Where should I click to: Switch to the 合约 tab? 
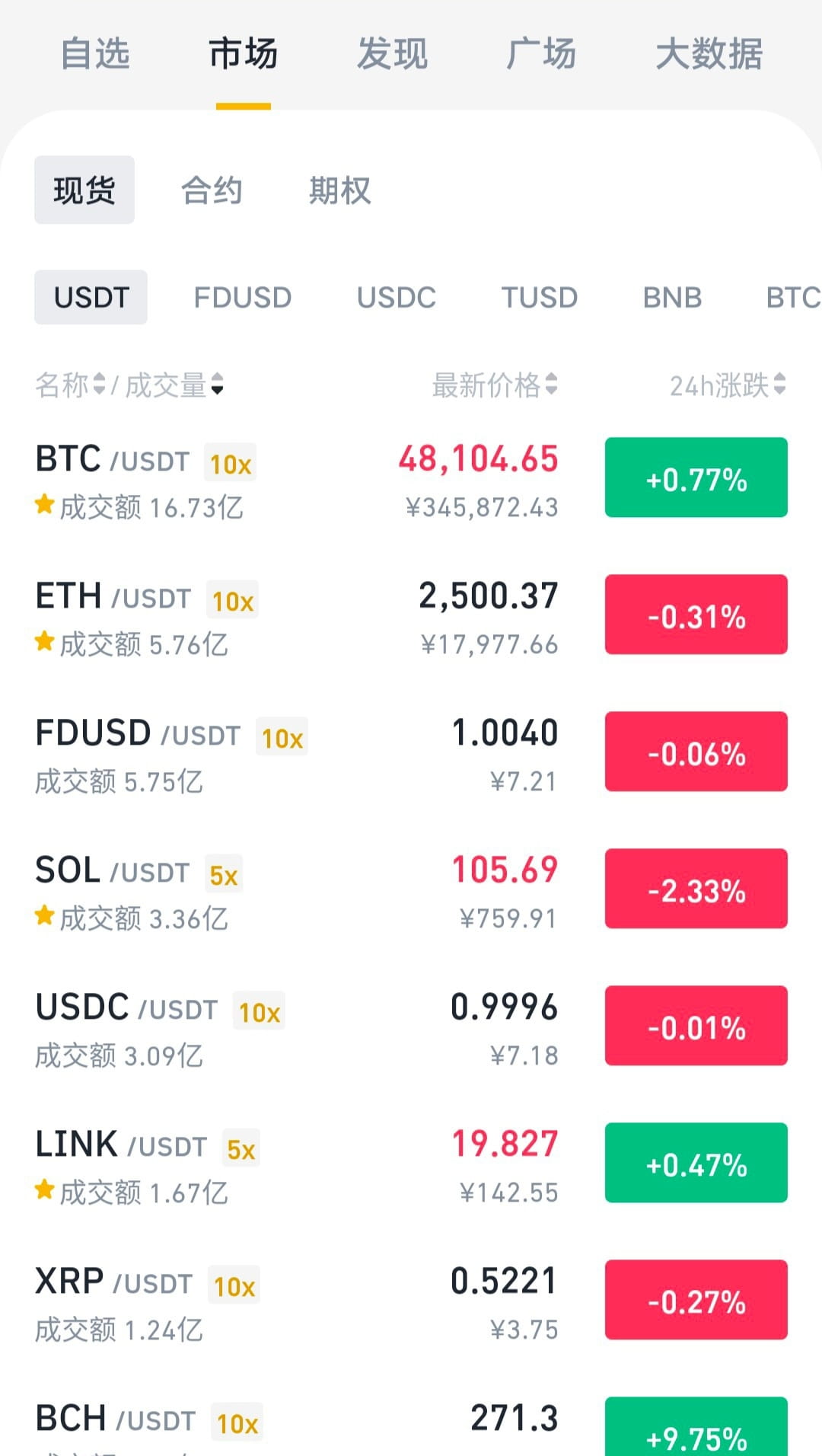tap(211, 191)
